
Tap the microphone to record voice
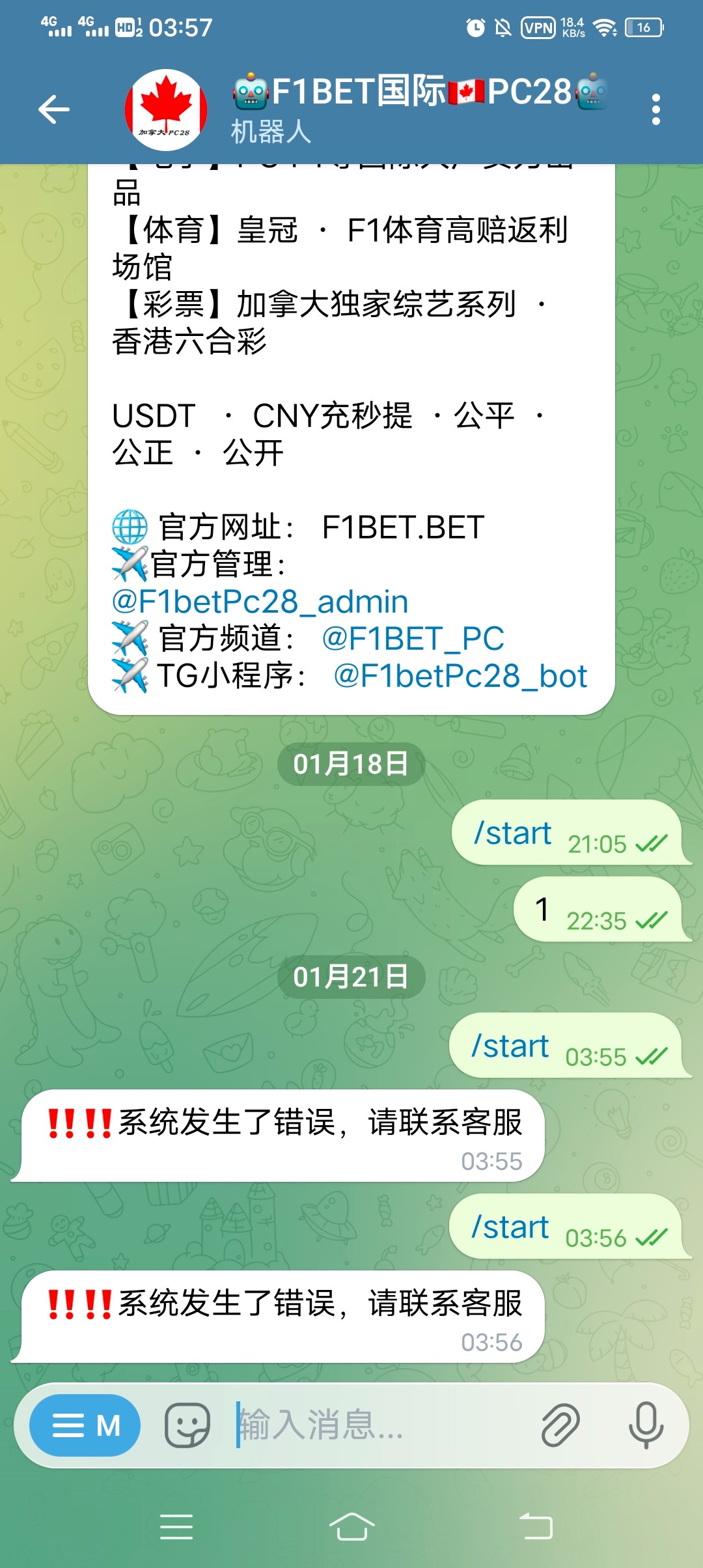[x=646, y=1425]
